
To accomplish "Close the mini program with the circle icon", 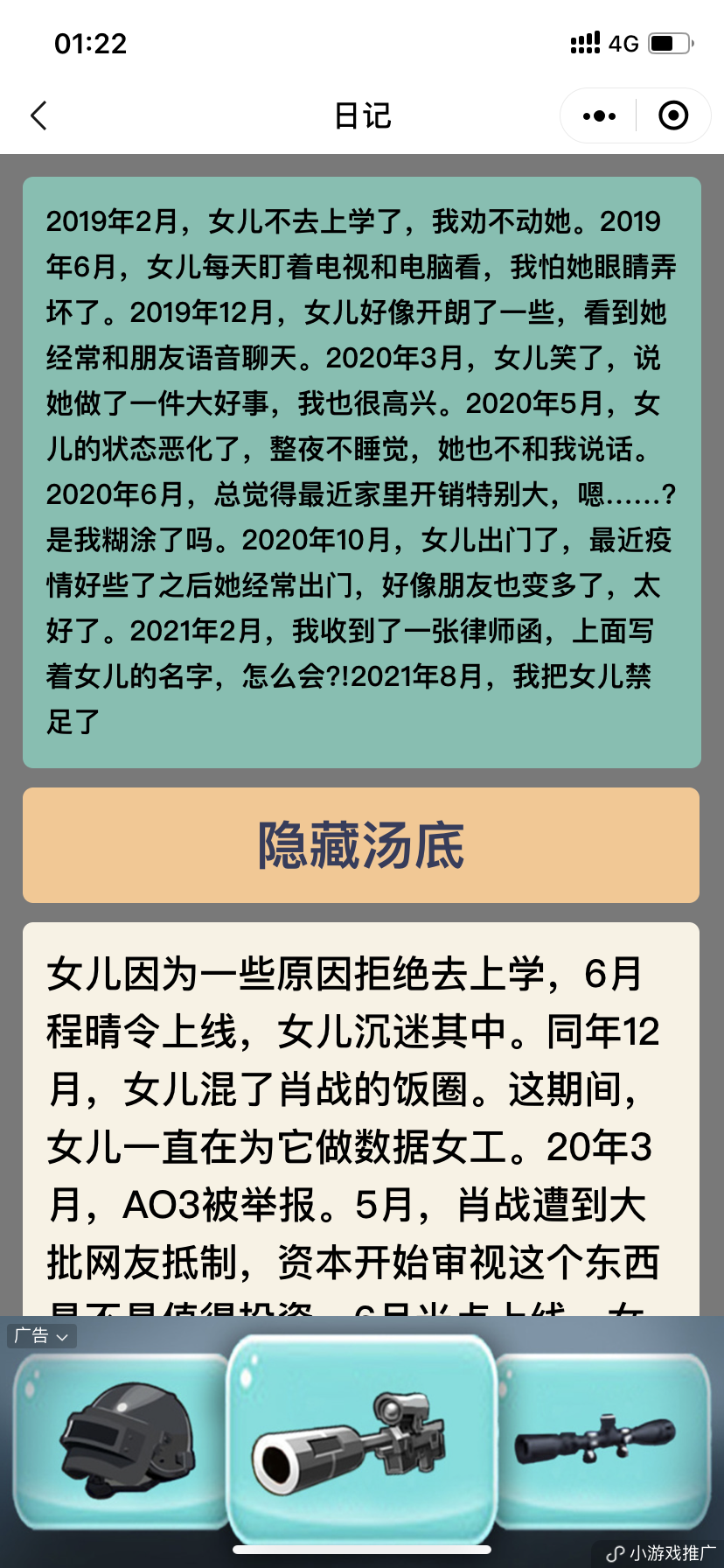I will click(x=673, y=115).
